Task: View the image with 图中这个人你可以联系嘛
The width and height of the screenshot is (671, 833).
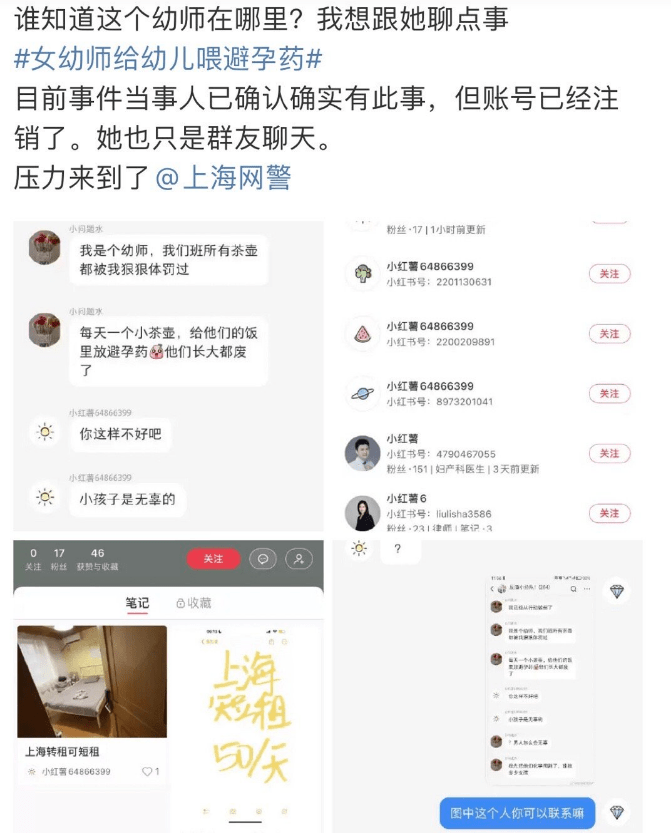Action: (488, 685)
